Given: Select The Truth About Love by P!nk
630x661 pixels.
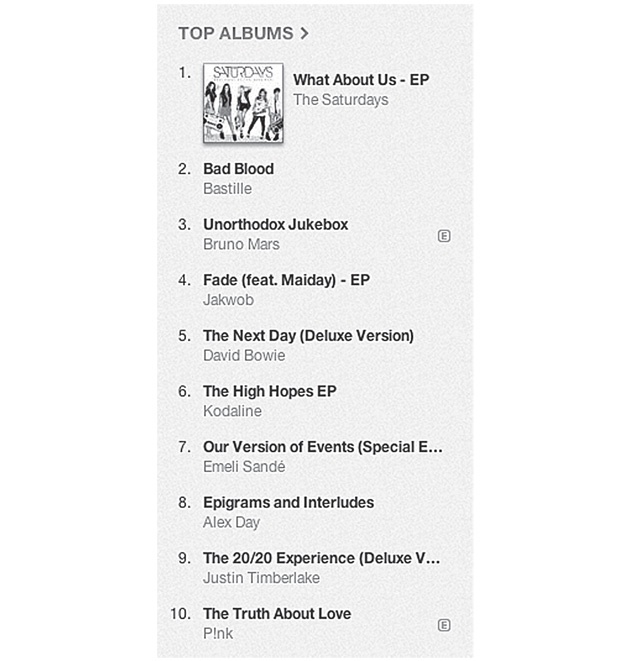Looking at the screenshot, I should [x=277, y=614].
